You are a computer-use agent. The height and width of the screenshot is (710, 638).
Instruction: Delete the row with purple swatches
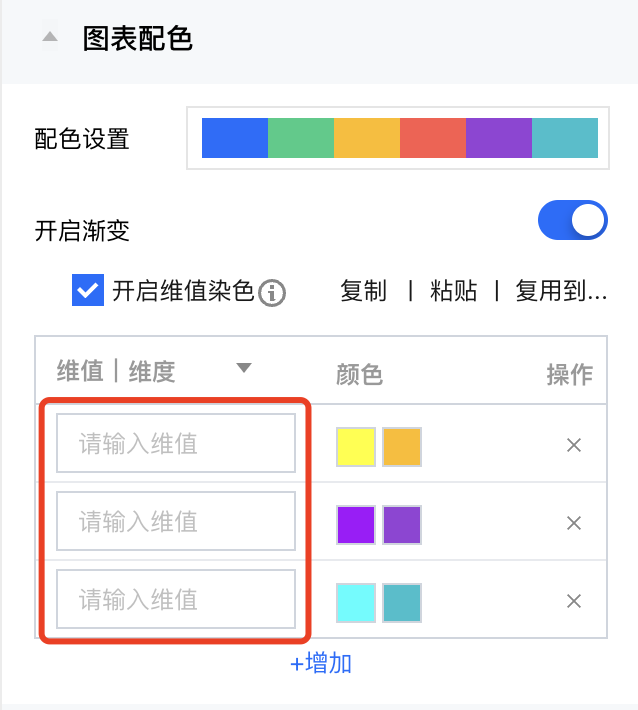click(x=574, y=523)
